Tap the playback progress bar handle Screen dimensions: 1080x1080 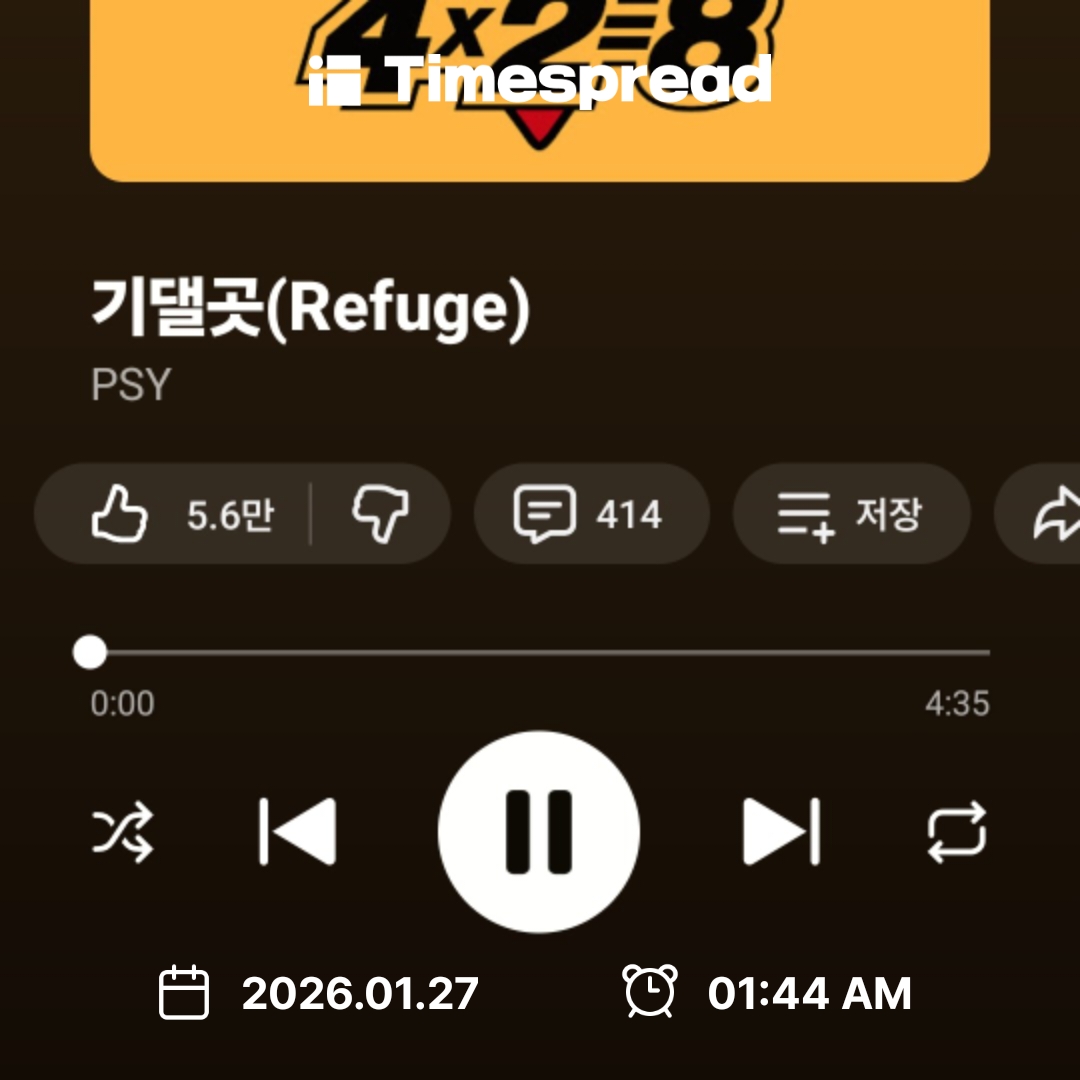tap(90, 653)
